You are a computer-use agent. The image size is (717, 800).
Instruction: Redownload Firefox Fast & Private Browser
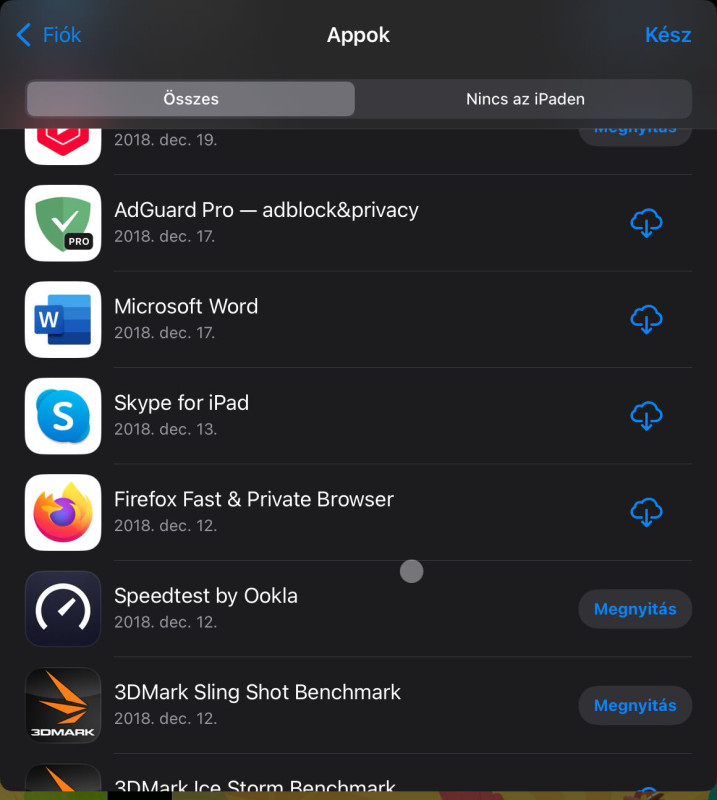646,512
